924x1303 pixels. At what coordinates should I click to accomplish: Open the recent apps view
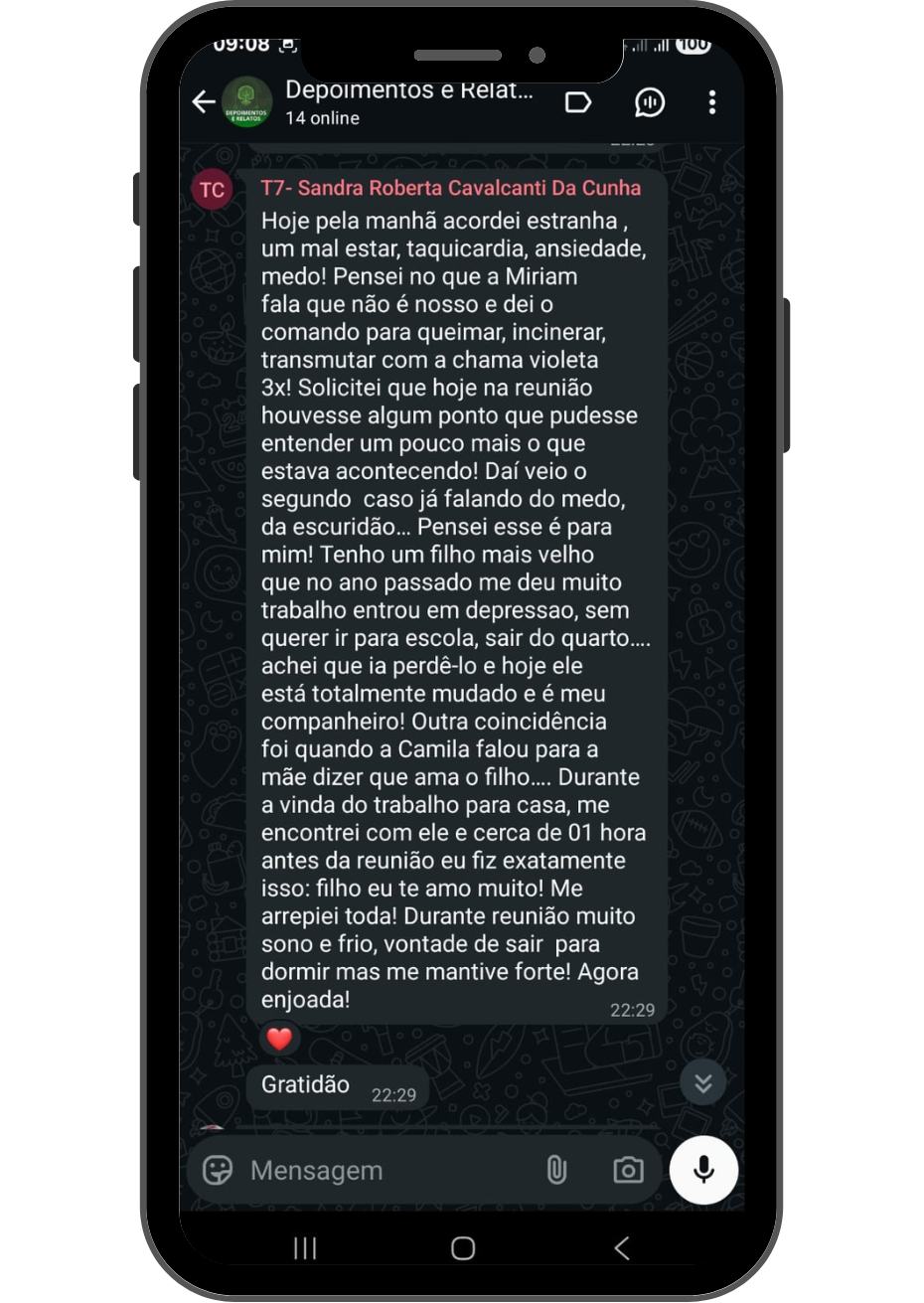point(305,1248)
